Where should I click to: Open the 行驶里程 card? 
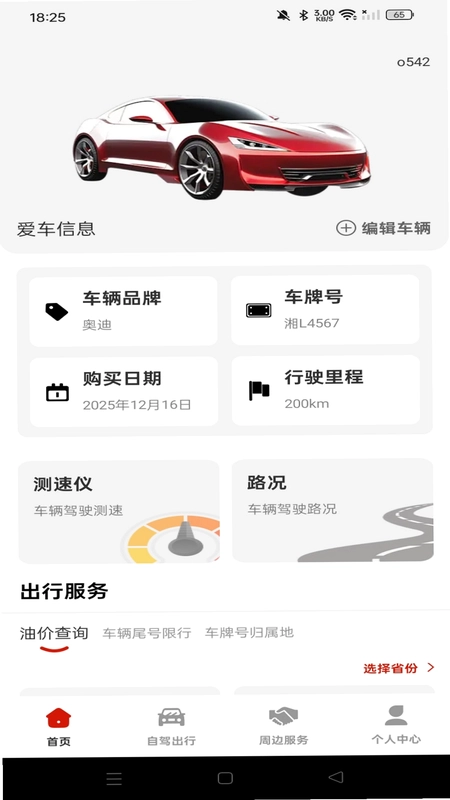(x=326, y=390)
